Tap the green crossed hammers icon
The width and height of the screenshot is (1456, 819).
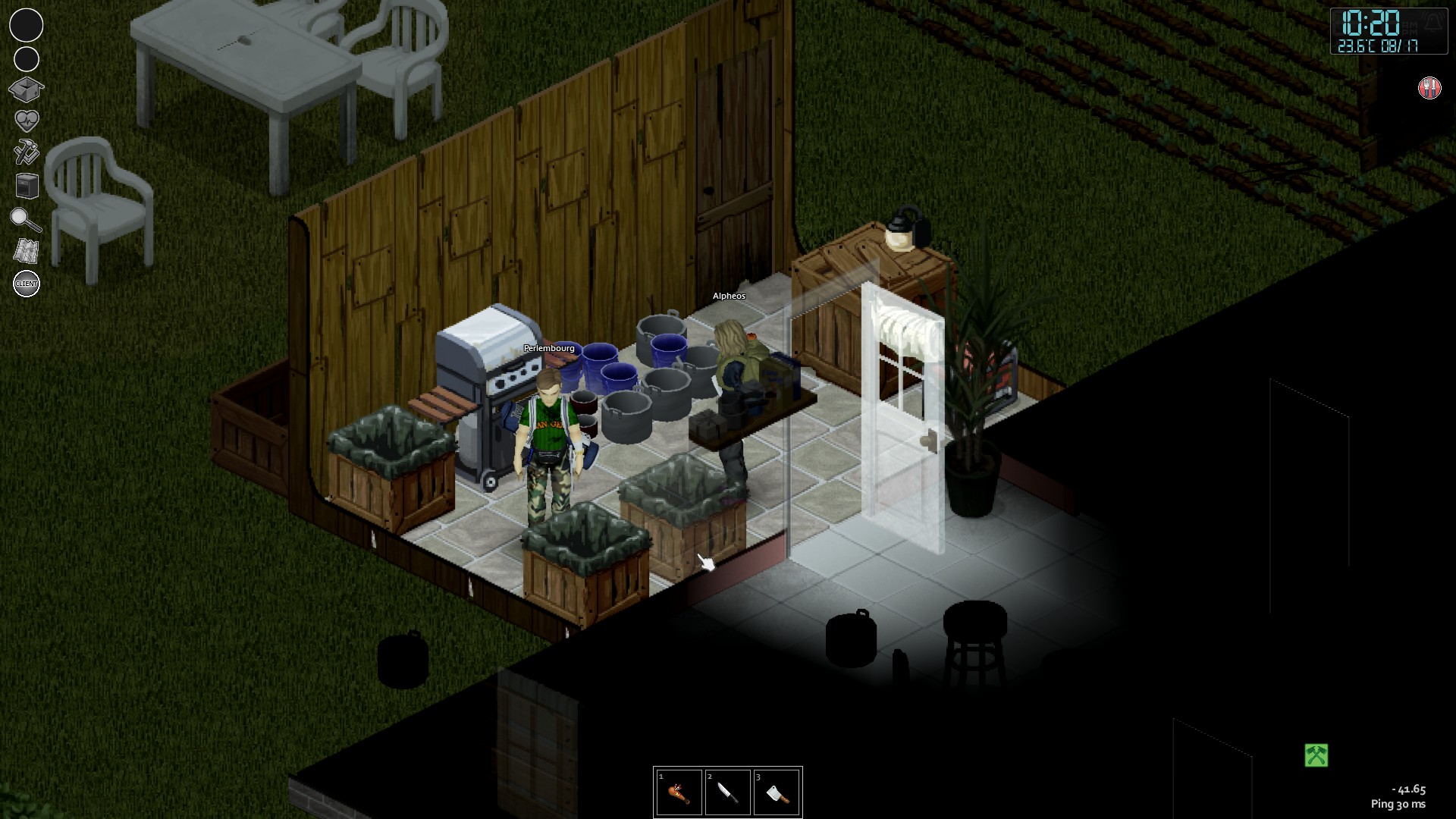pyautogui.click(x=1316, y=755)
